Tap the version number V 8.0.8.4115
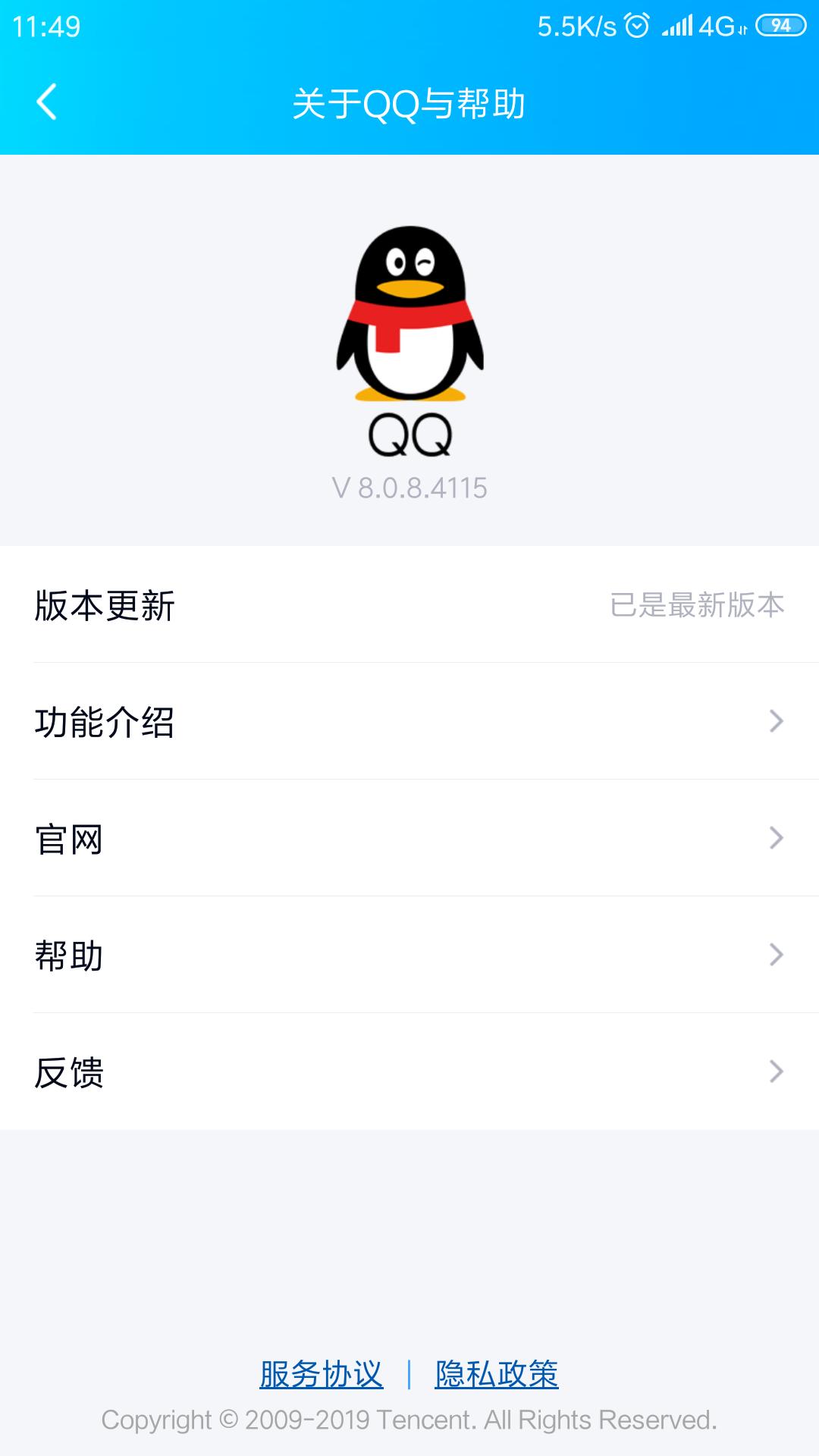The image size is (819, 1456). pyautogui.click(x=409, y=489)
